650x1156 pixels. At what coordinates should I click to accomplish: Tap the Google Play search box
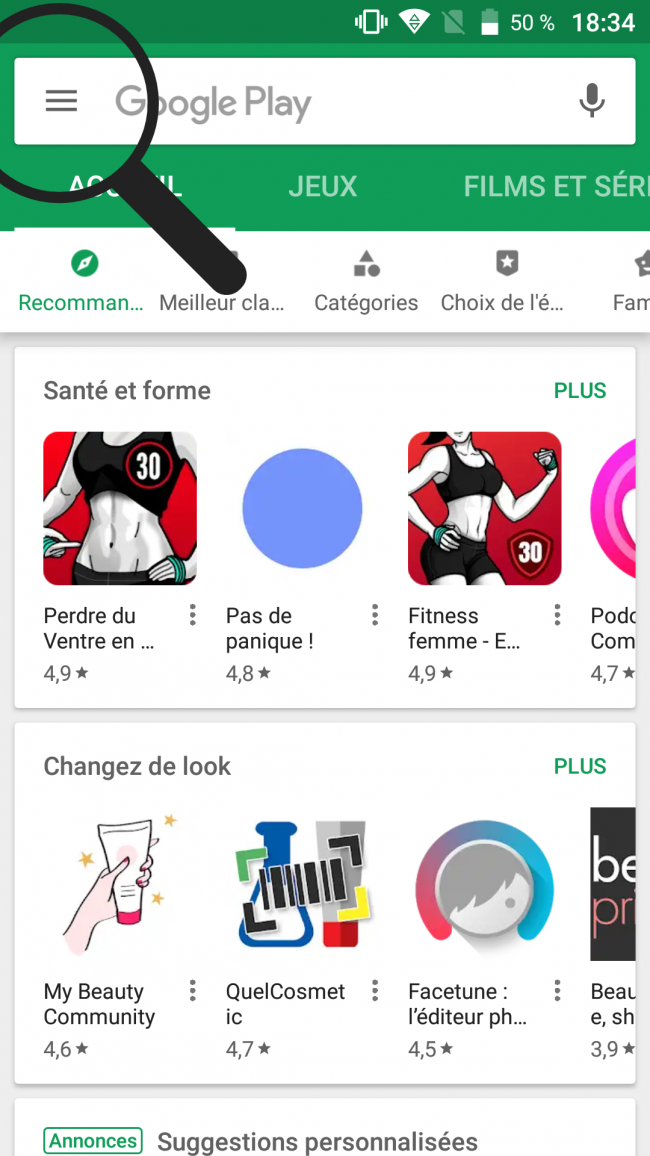[330, 102]
